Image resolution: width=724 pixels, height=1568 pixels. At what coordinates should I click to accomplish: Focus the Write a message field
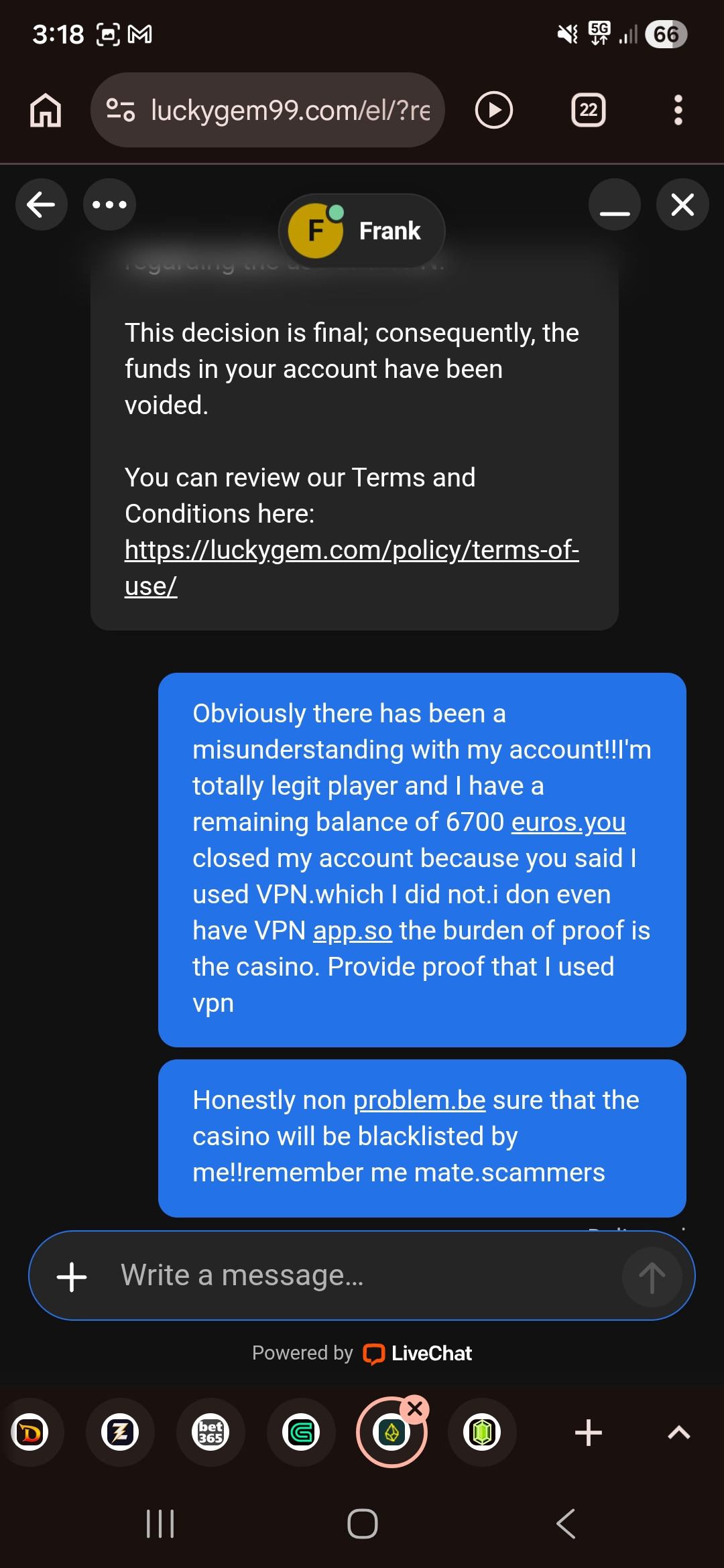tap(362, 1275)
